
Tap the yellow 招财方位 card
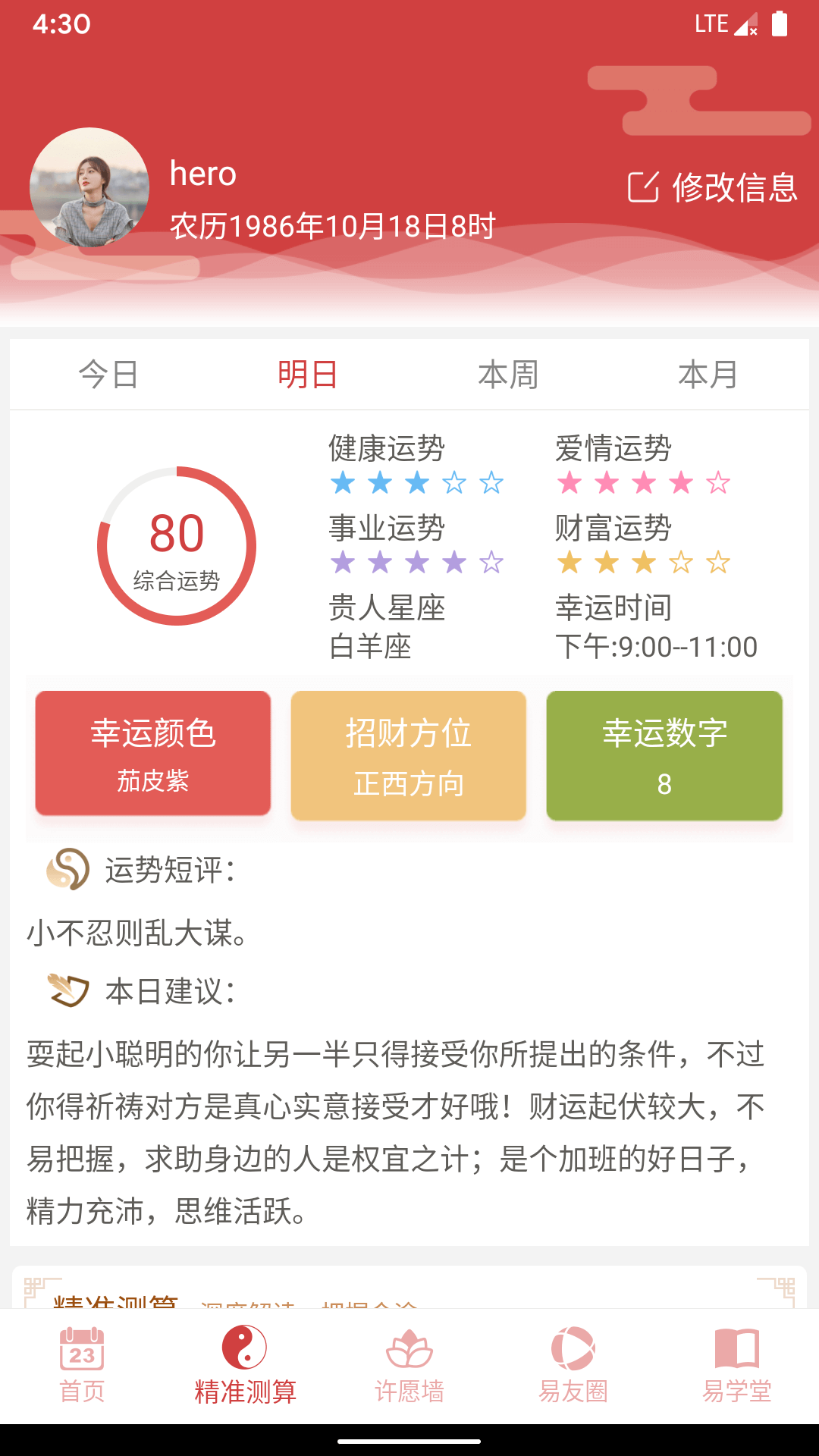pyautogui.click(x=408, y=755)
